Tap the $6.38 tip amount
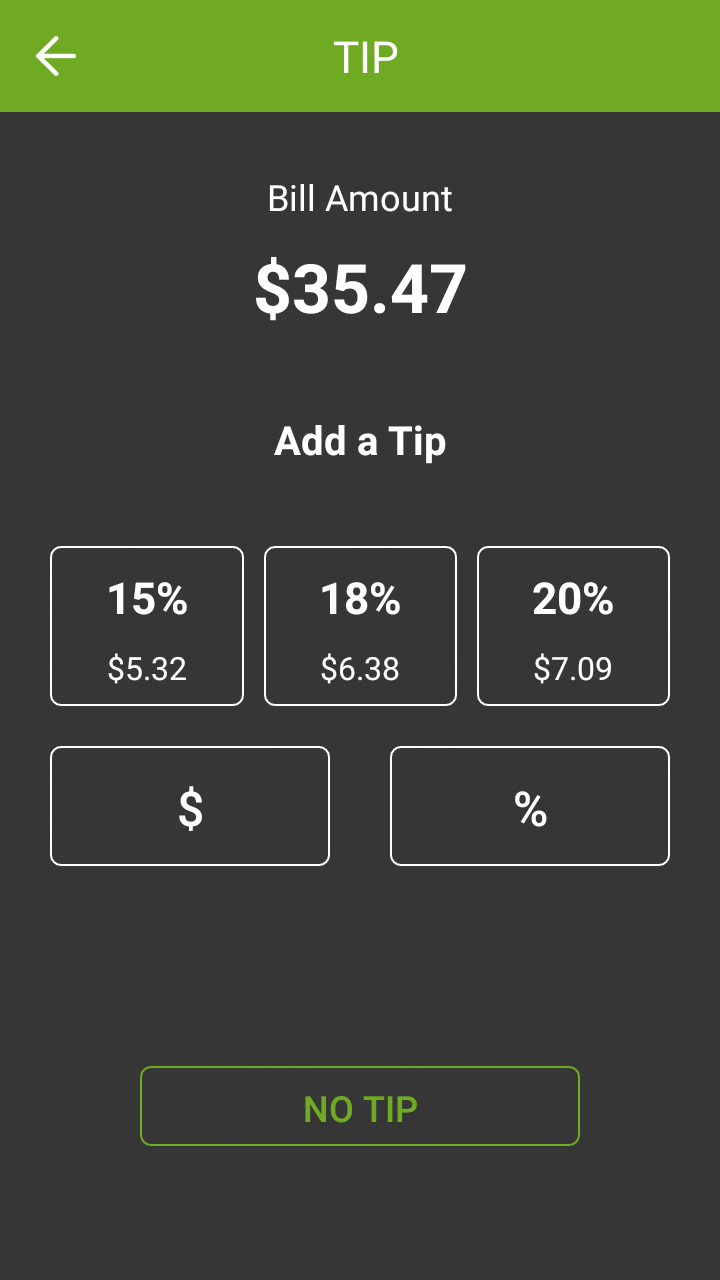 point(360,668)
